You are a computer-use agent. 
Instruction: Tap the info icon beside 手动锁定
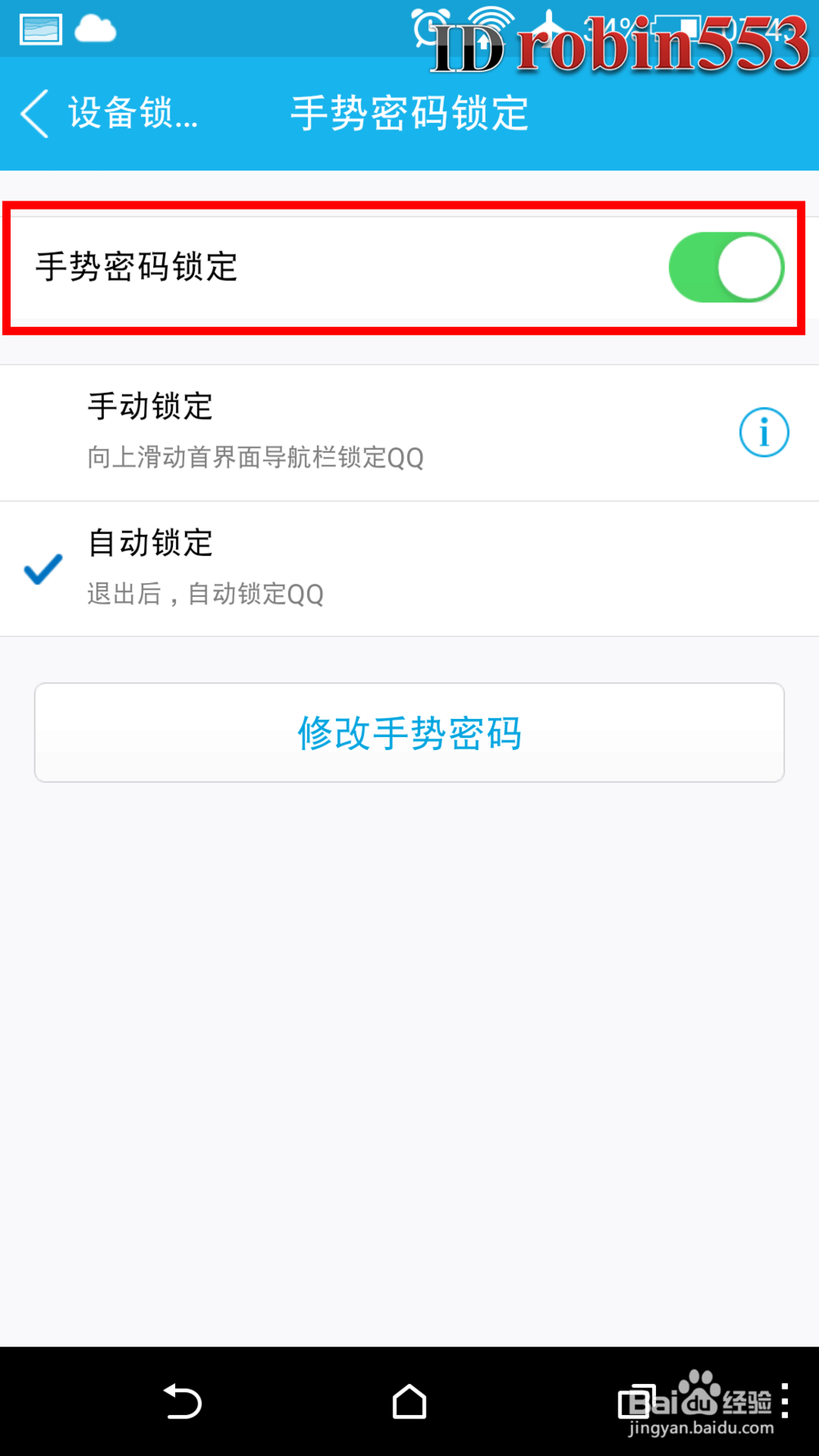pos(763,432)
